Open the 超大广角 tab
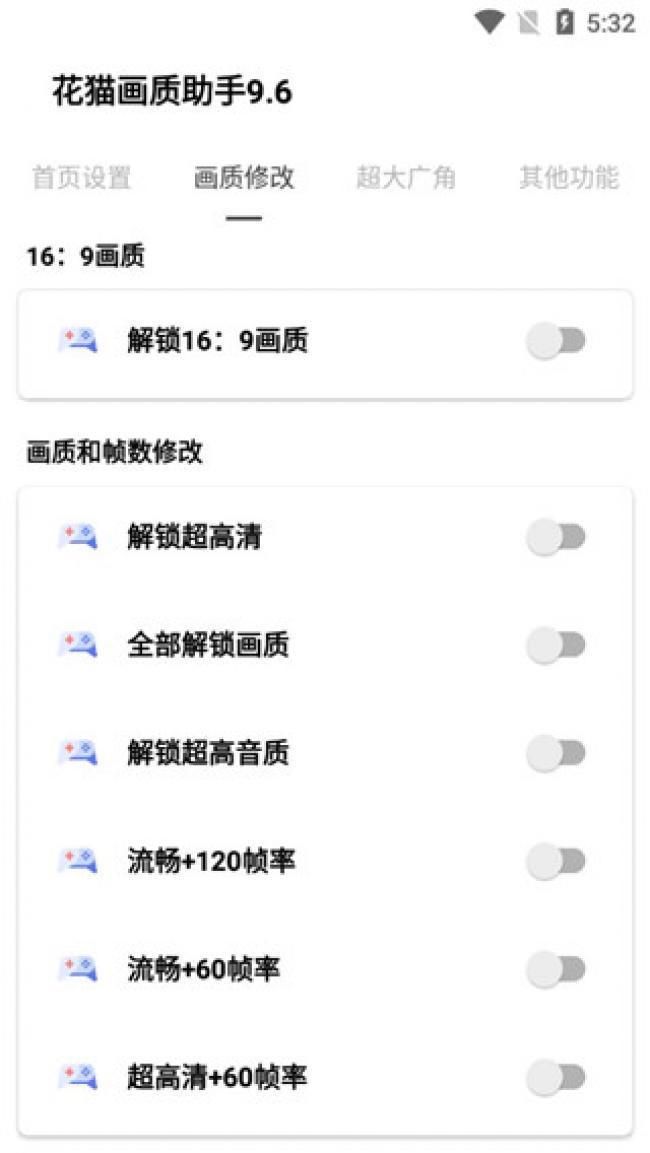650x1153 pixels. tap(406, 178)
